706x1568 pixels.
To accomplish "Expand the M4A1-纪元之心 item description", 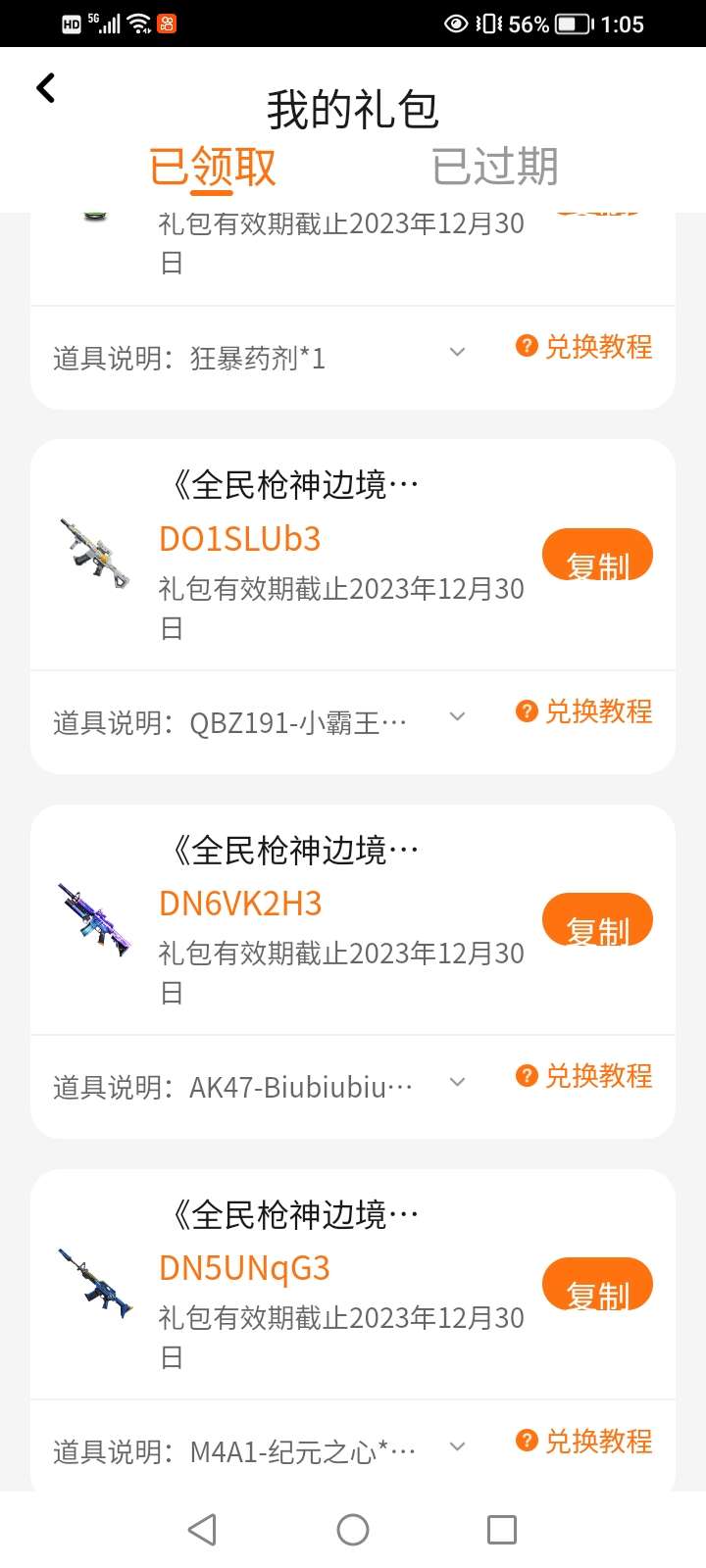I will point(457,1446).
